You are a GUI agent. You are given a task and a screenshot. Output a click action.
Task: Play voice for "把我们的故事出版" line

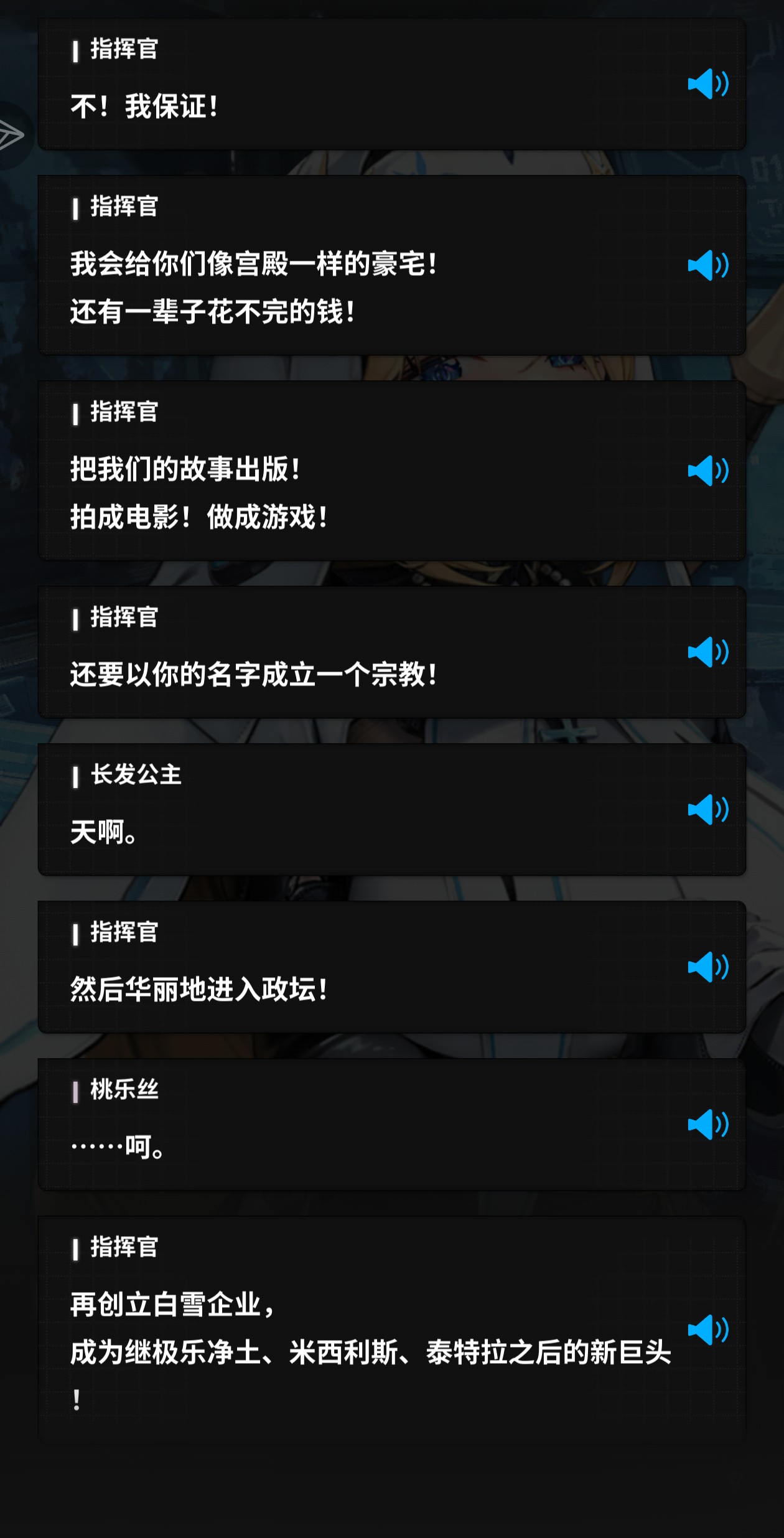tap(707, 471)
